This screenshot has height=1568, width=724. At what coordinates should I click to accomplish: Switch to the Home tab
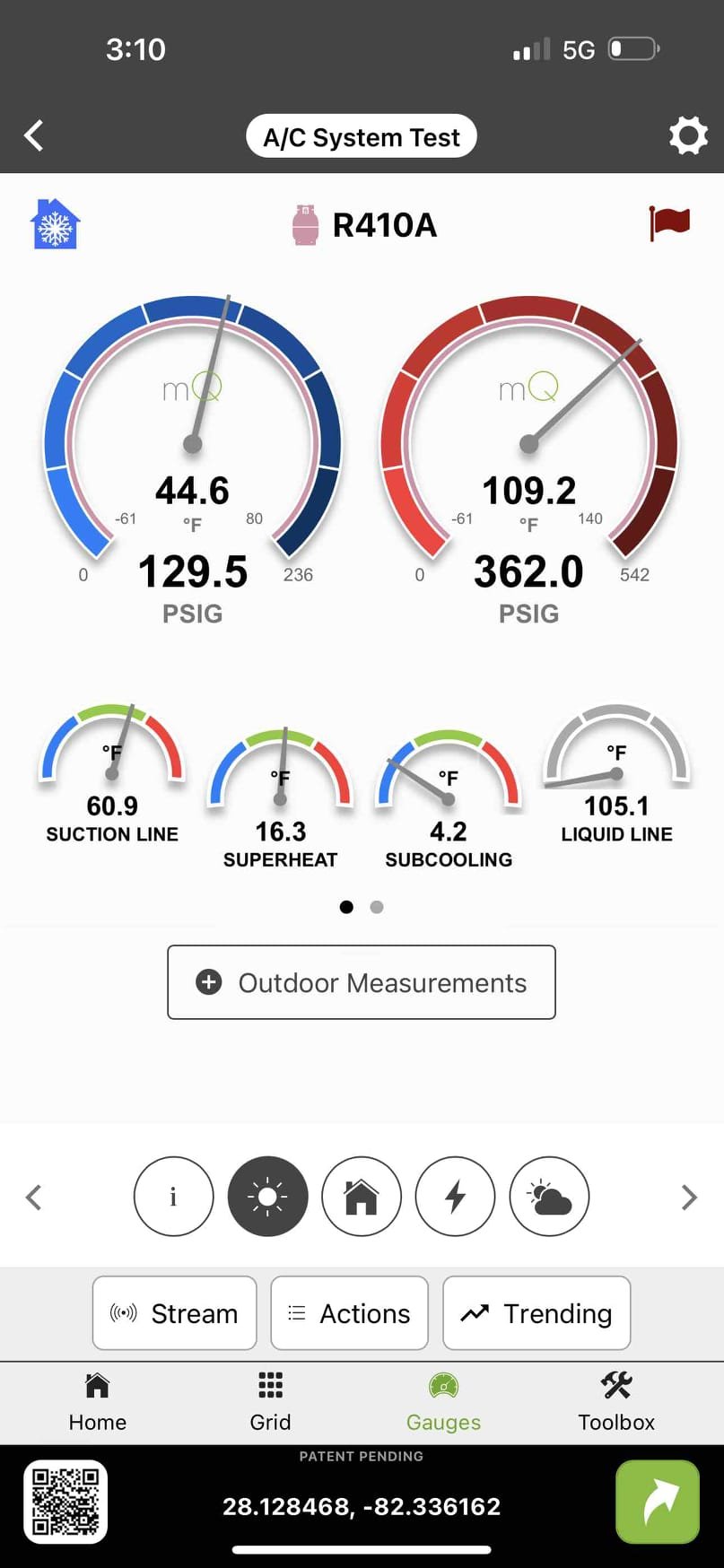(x=97, y=1401)
